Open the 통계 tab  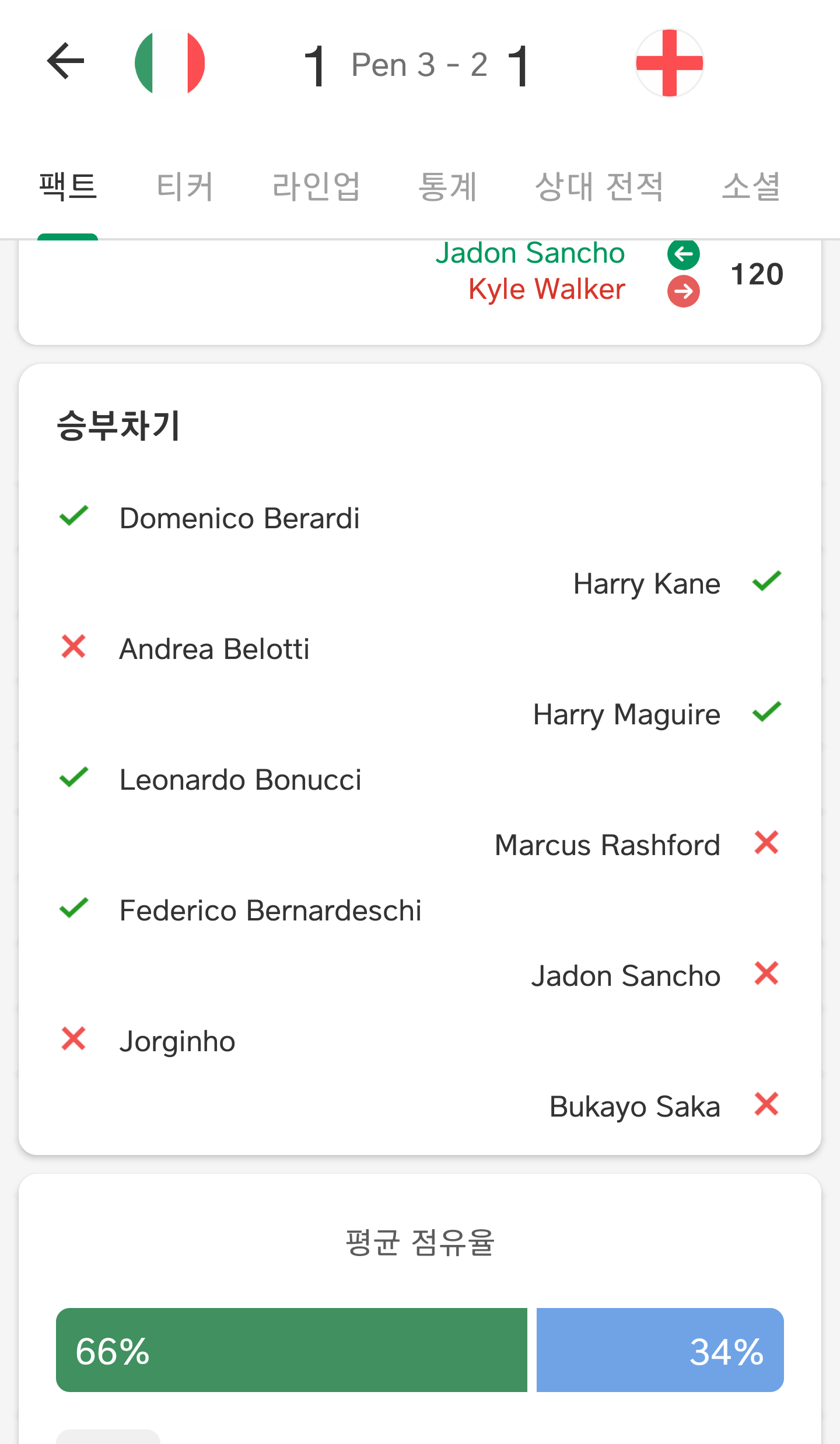[447, 187]
